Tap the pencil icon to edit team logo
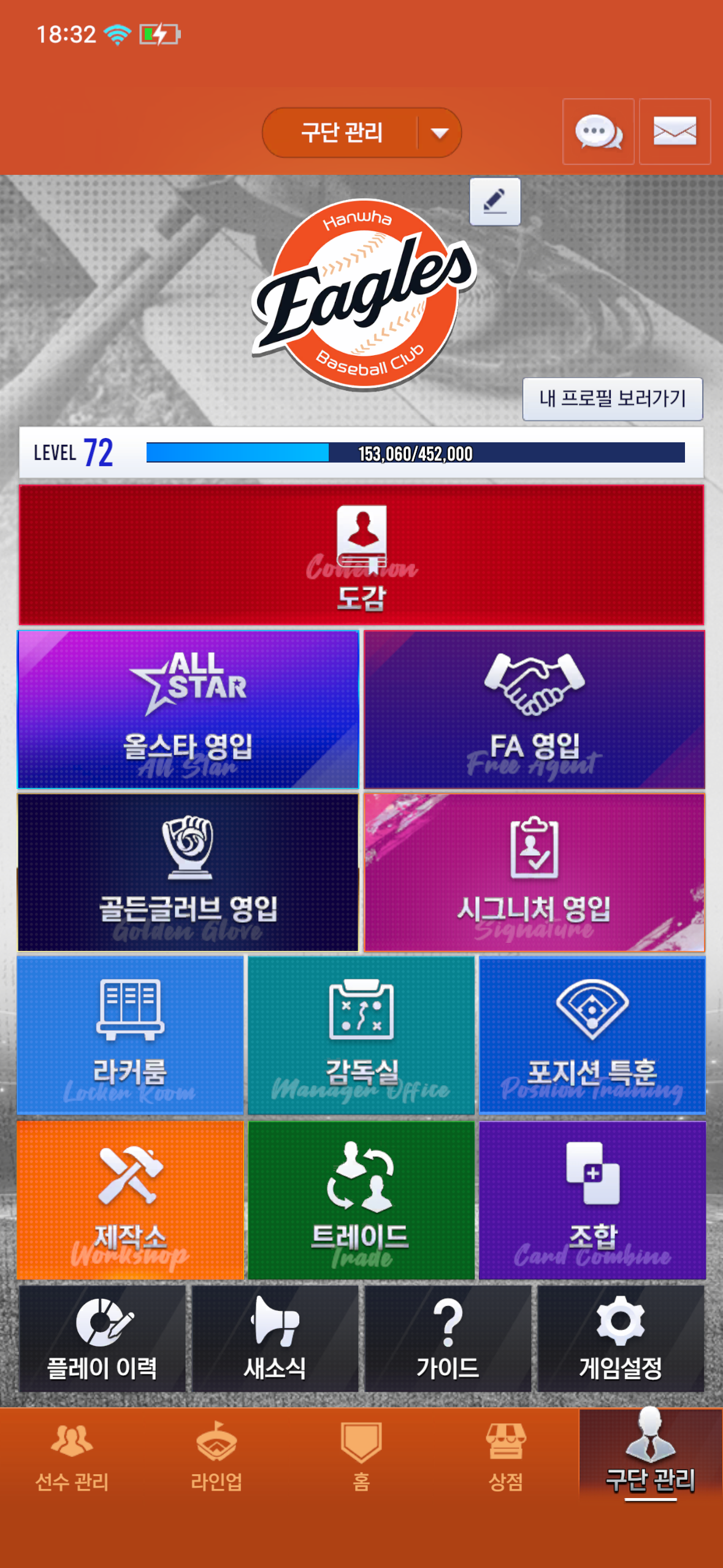 [x=495, y=201]
